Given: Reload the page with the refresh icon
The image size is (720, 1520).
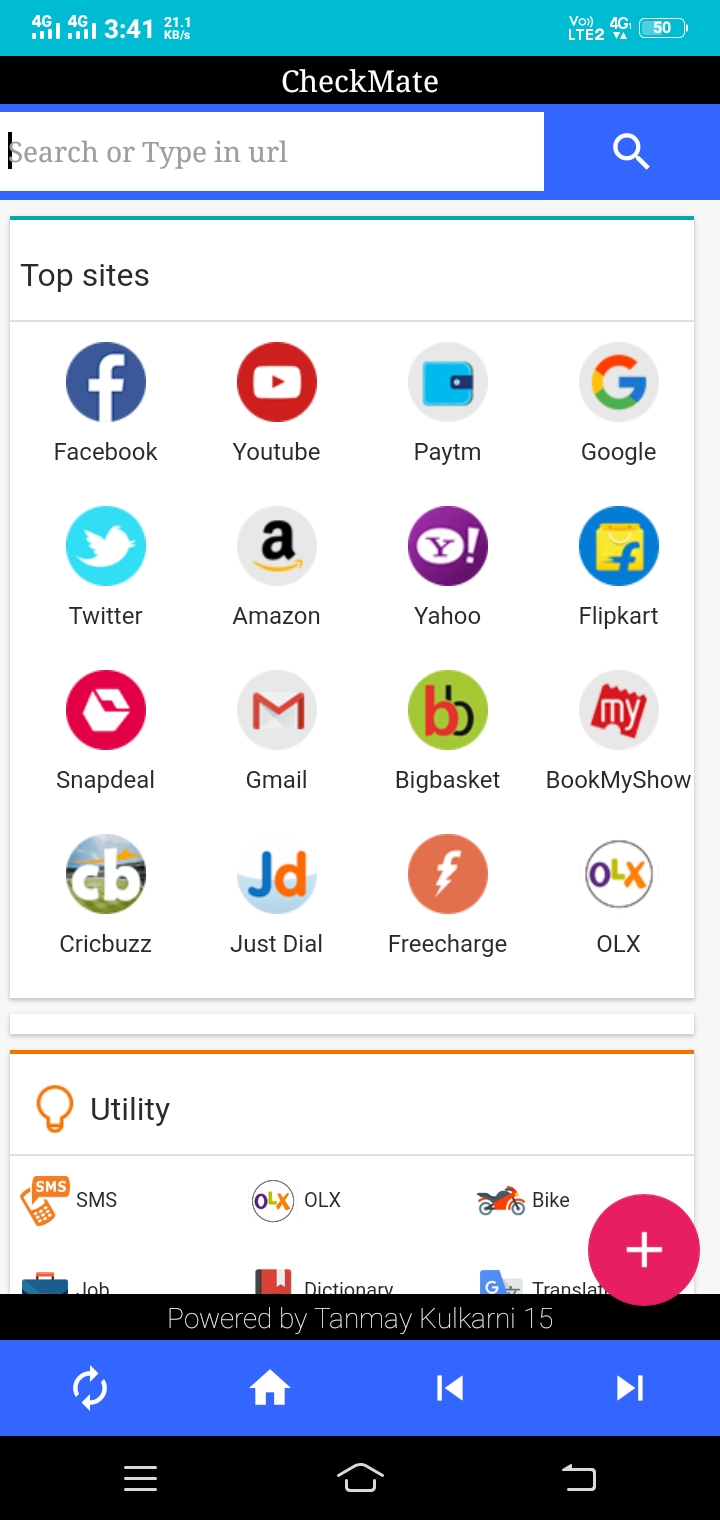Looking at the screenshot, I should click(90, 1388).
